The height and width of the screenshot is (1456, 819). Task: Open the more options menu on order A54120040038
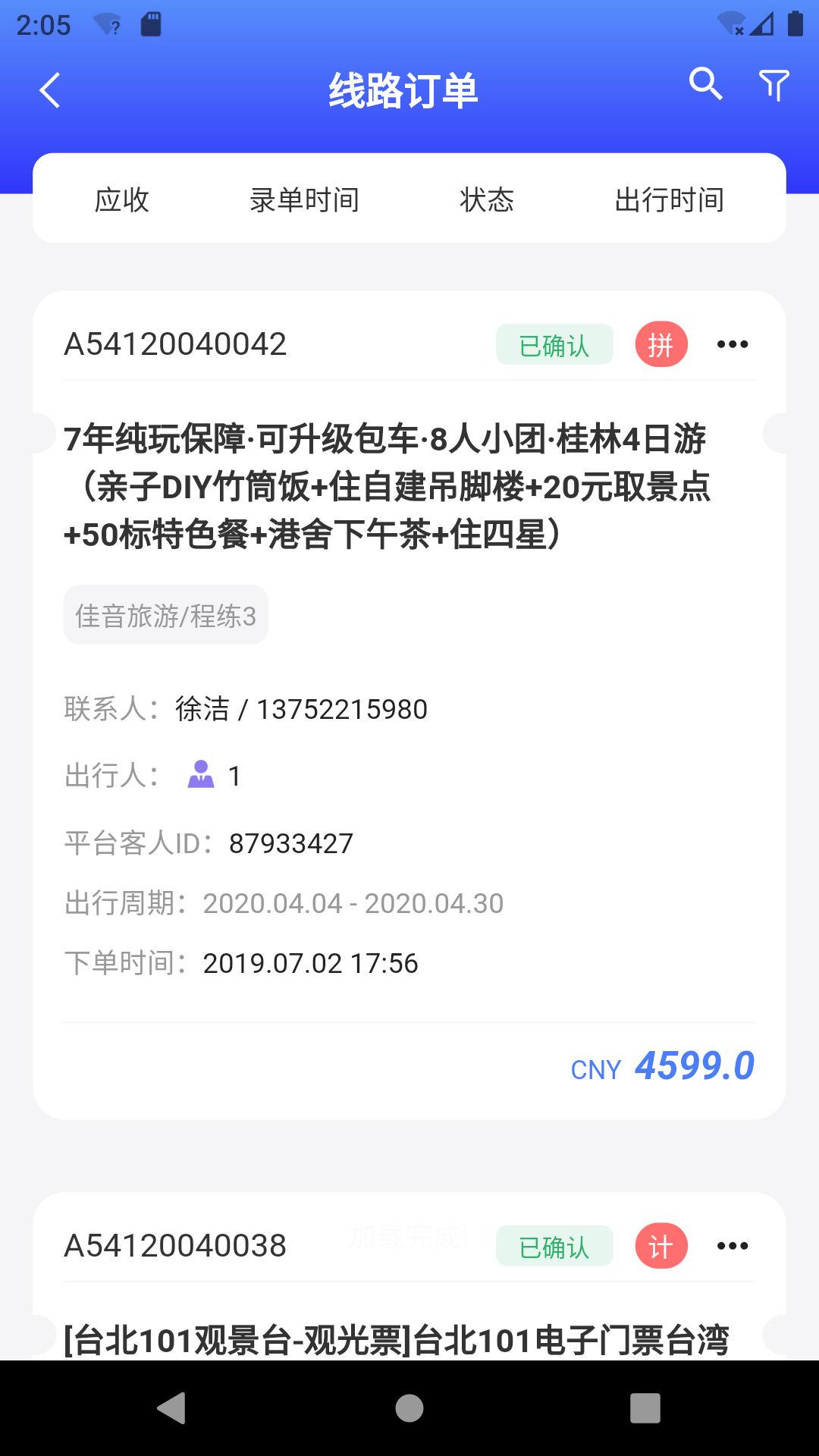[733, 1245]
